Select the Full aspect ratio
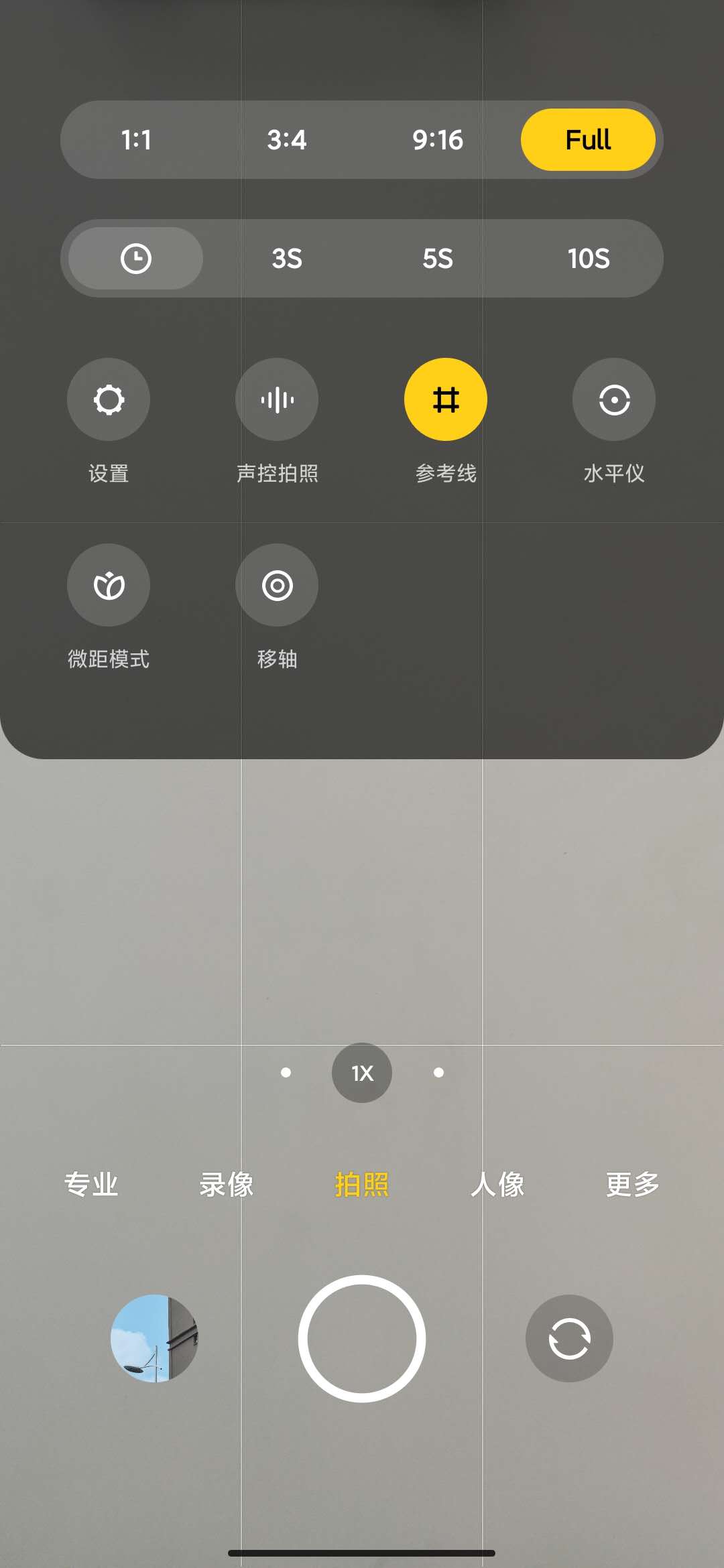Viewport: 724px width, 1568px height. [589, 139]
